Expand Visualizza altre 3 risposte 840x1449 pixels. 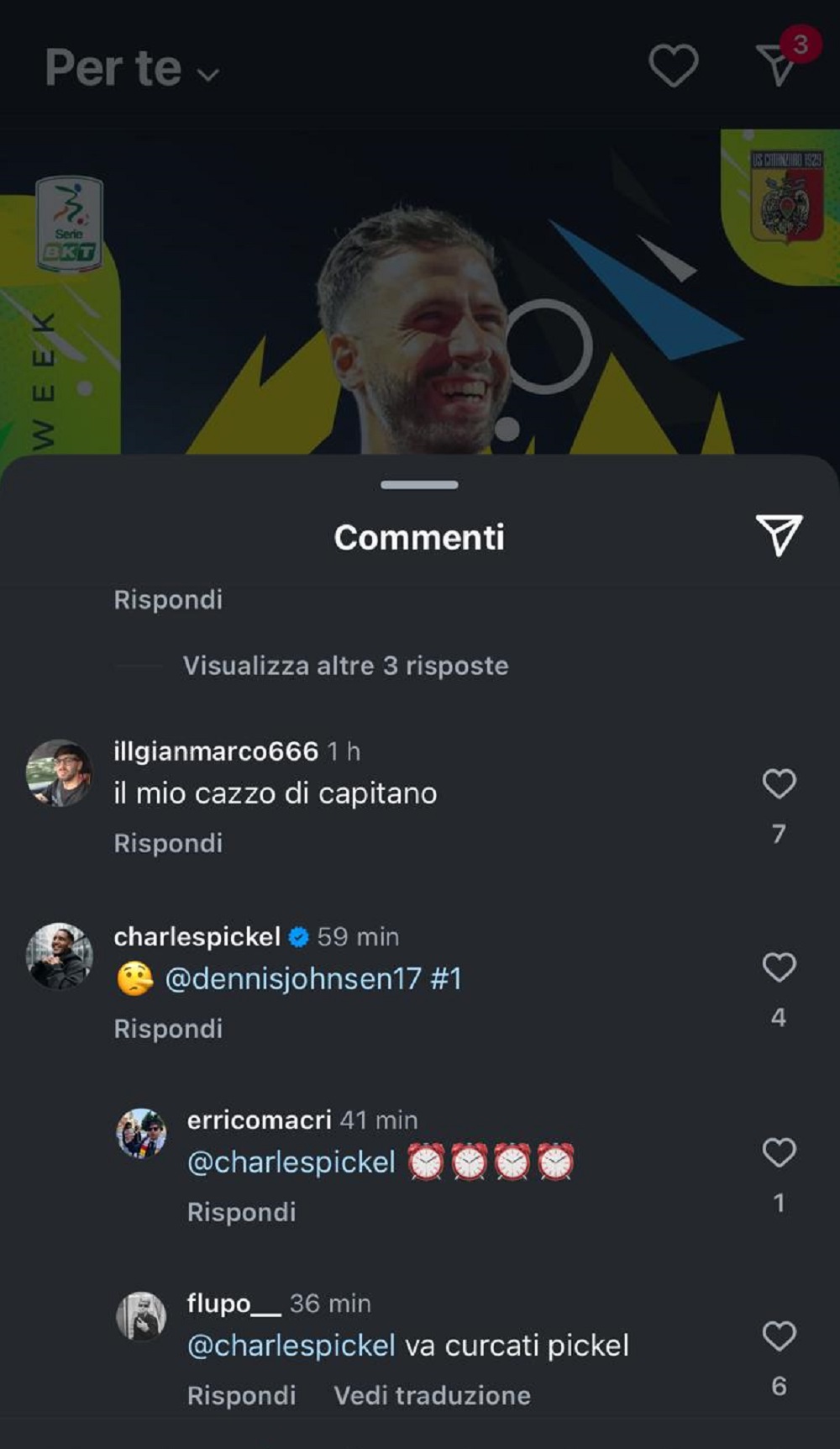pyautogui.click(x=345, y=666)
